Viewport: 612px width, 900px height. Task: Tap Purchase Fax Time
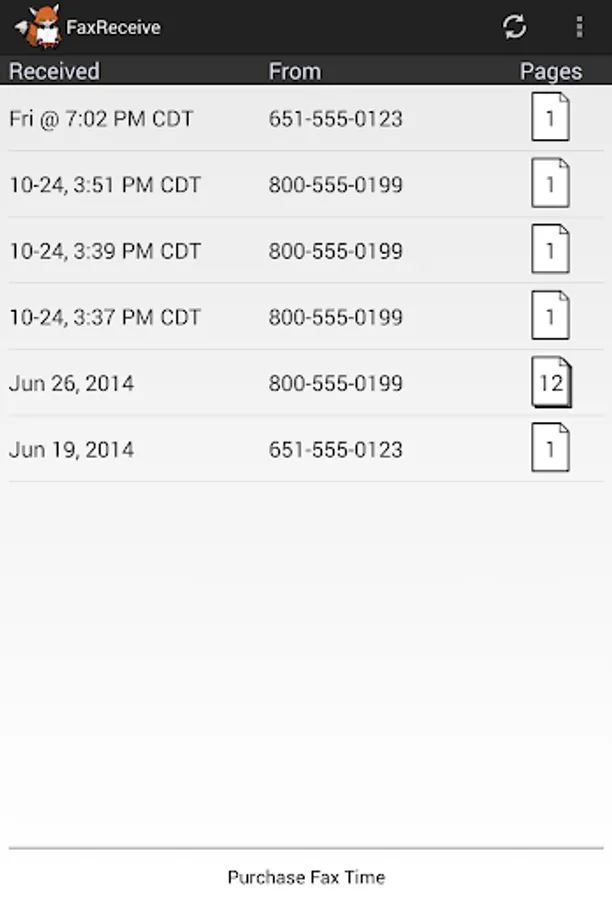tap(306, 877)
